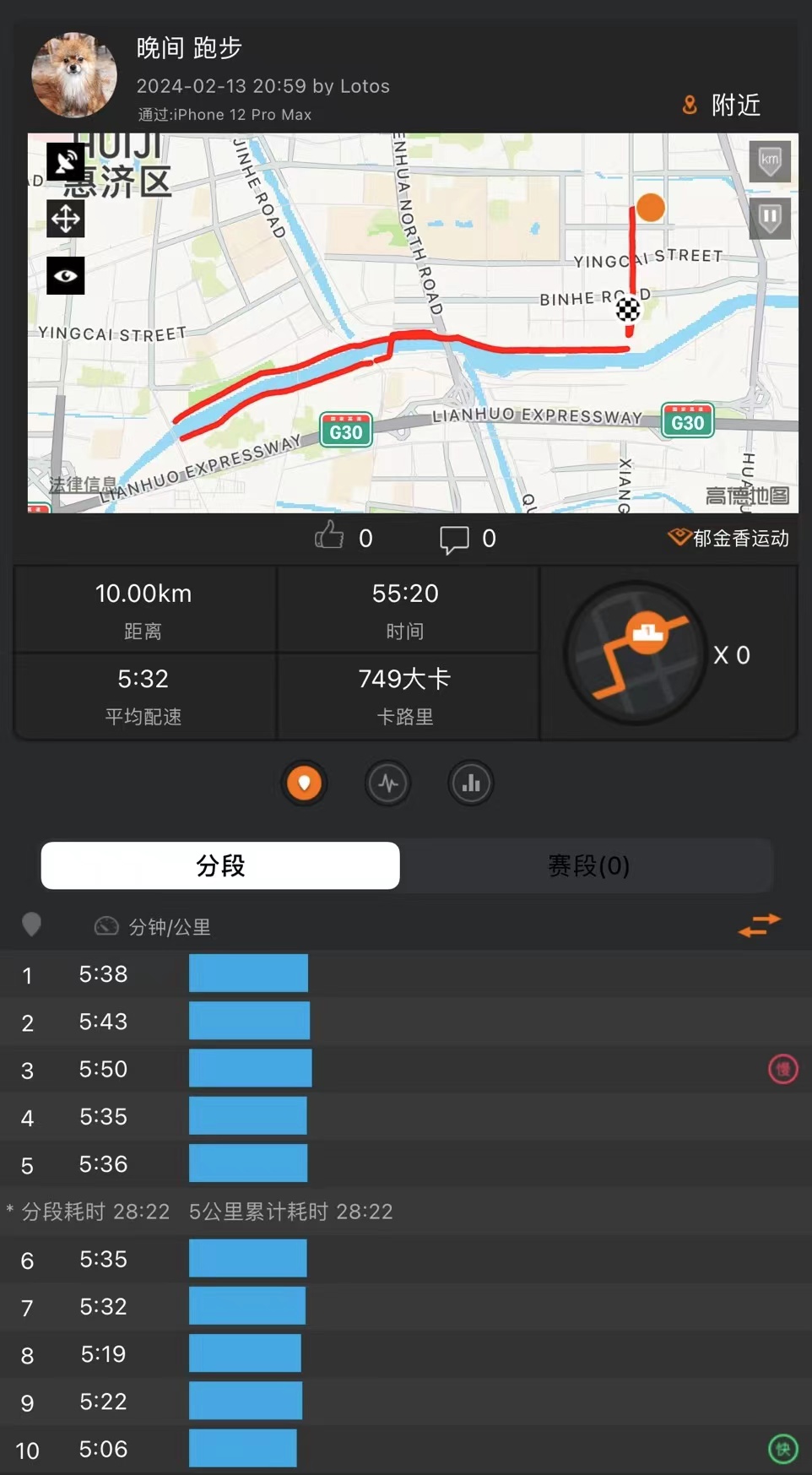Toggle route visibility with the eye icon

click(65, 275)
